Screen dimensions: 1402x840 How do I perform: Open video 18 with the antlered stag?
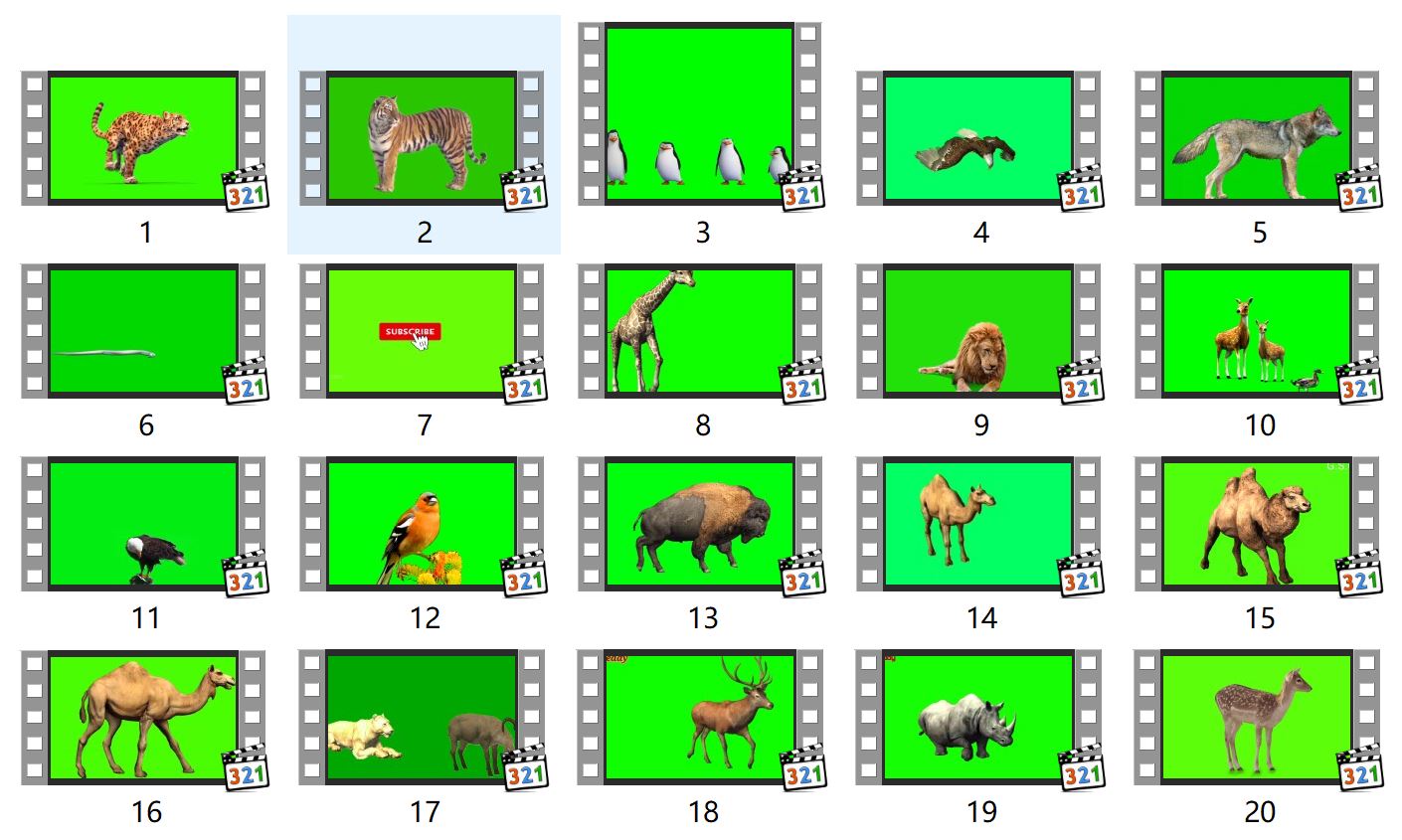click(x=700, y=718)
